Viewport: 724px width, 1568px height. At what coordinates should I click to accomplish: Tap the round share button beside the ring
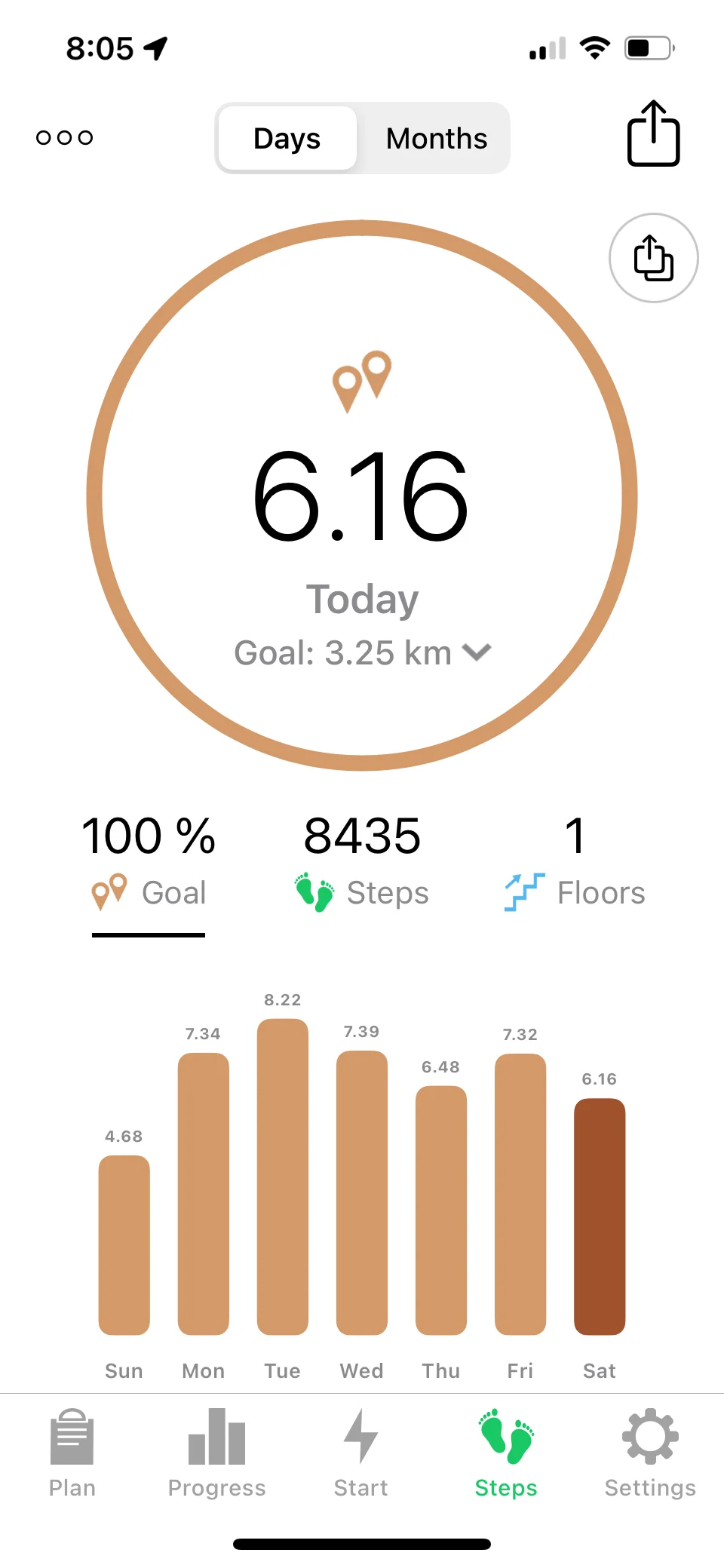pos(653,258)
